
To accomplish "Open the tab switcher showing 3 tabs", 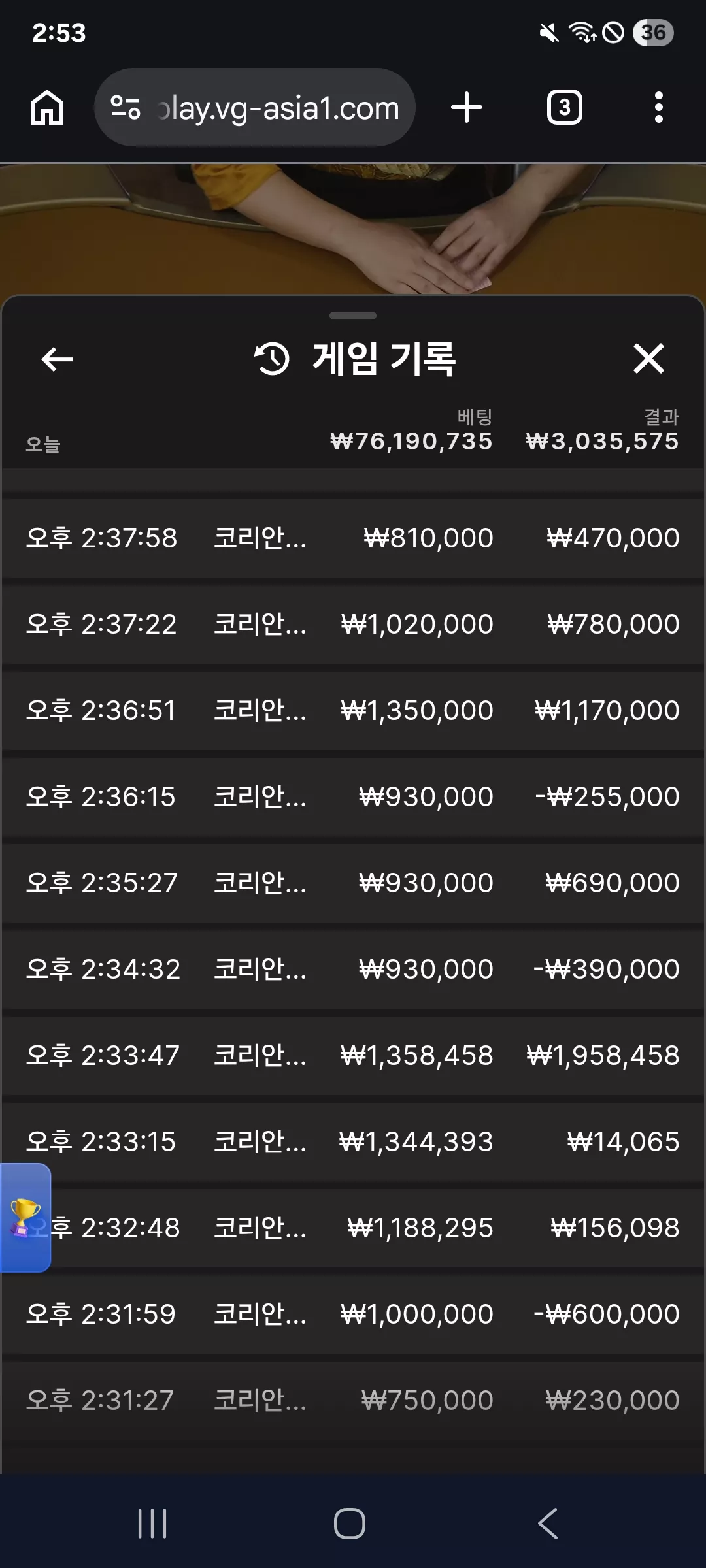I will 565,108.
